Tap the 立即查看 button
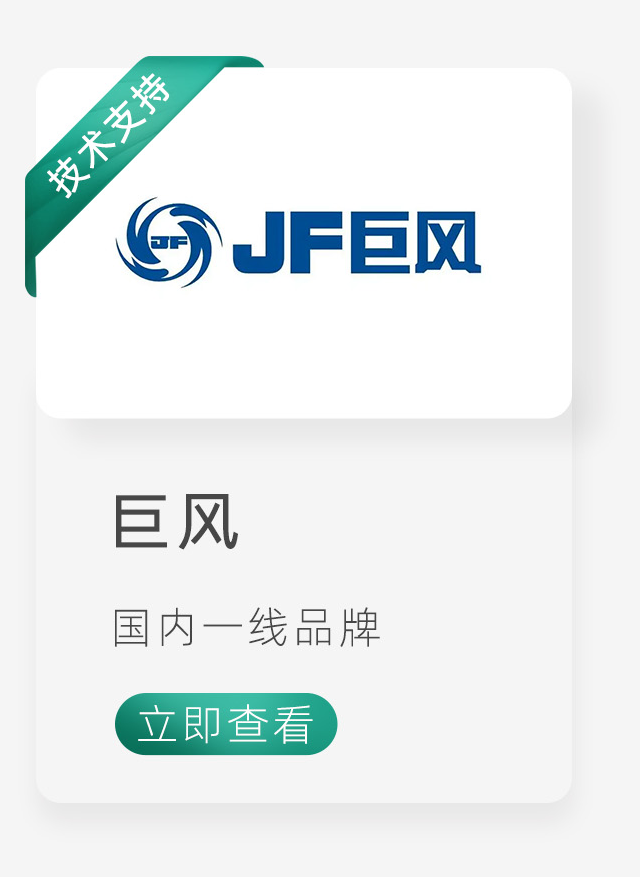The height and width of the screenshot is (877, 640). (x=226, y=724)
